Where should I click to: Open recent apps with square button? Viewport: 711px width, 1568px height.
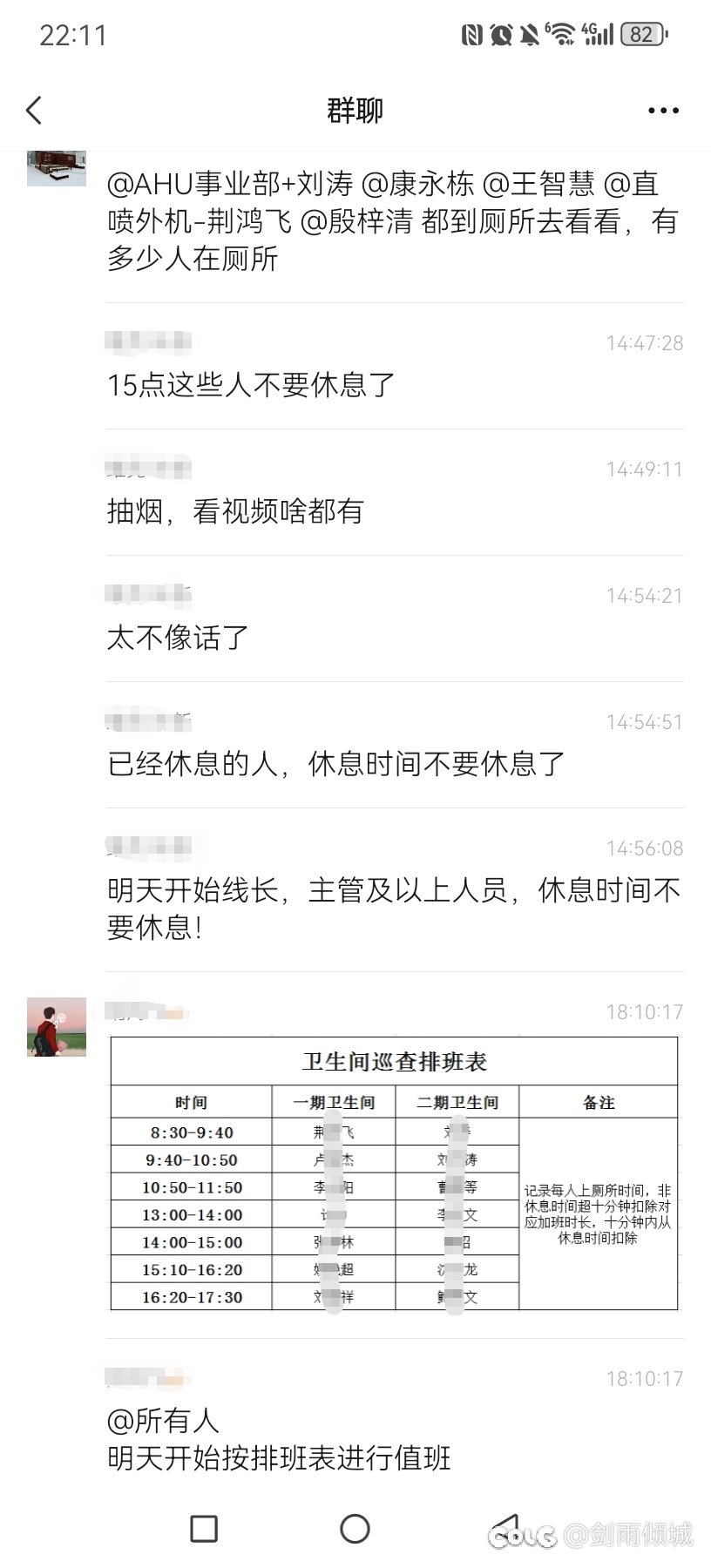pyautogui.click(x=204, y=1528)
